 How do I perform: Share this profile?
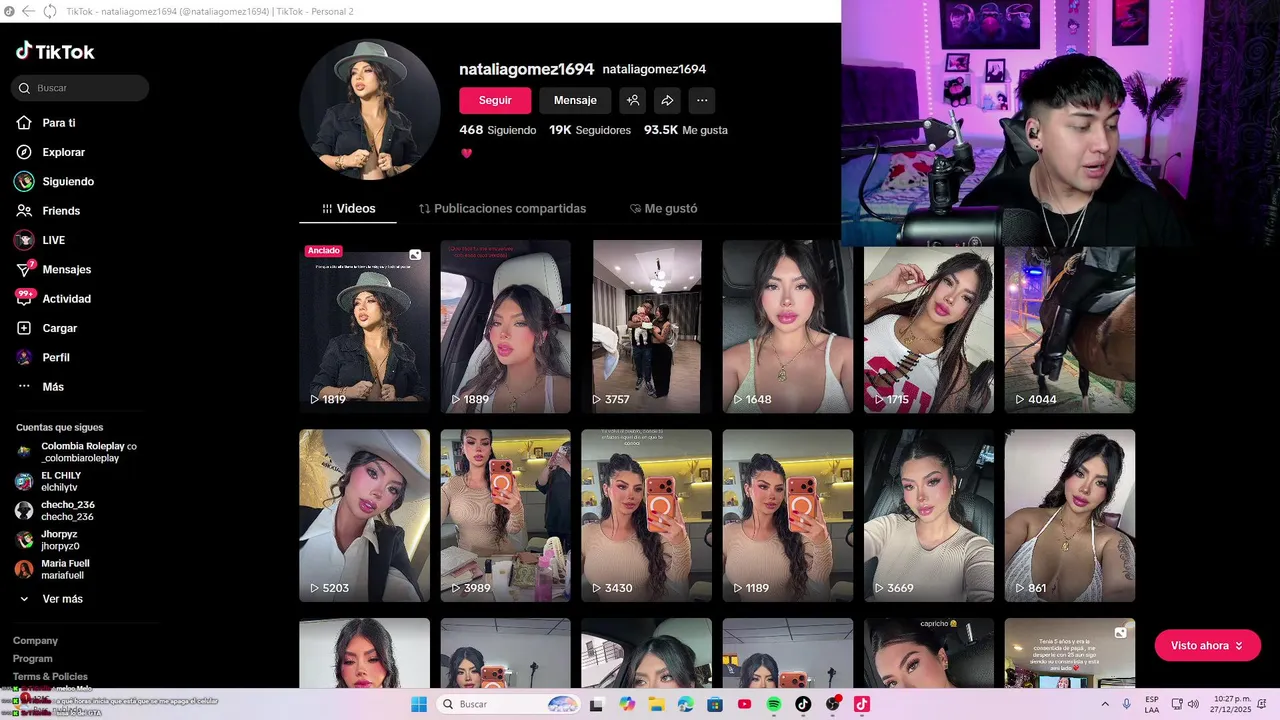[x=667, y=100]
